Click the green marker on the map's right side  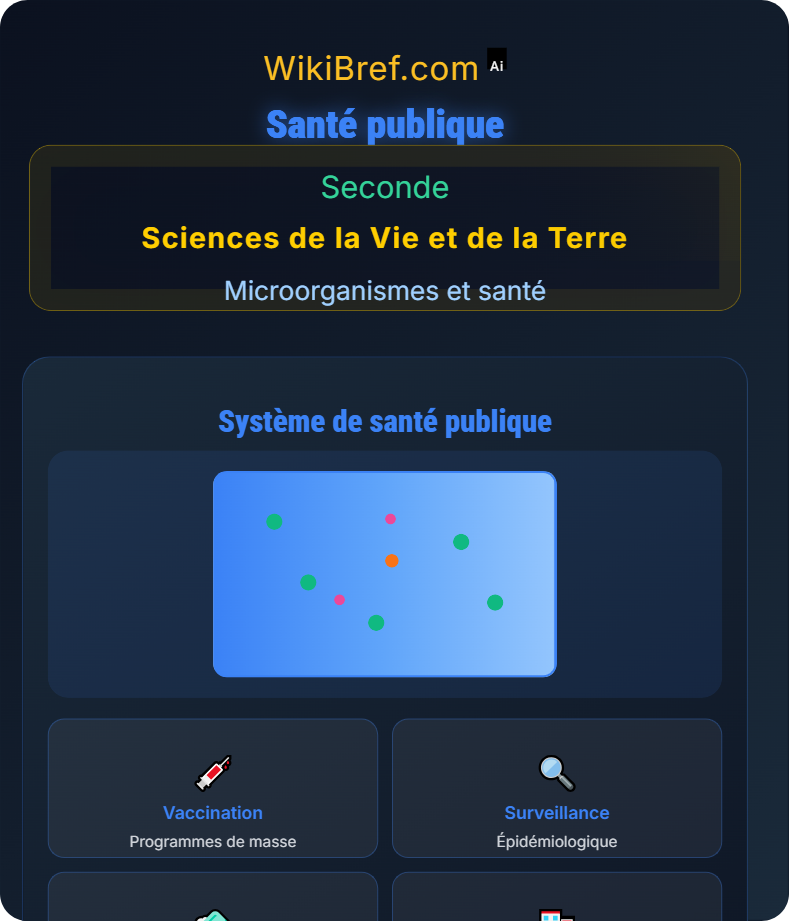coord(495,602)
